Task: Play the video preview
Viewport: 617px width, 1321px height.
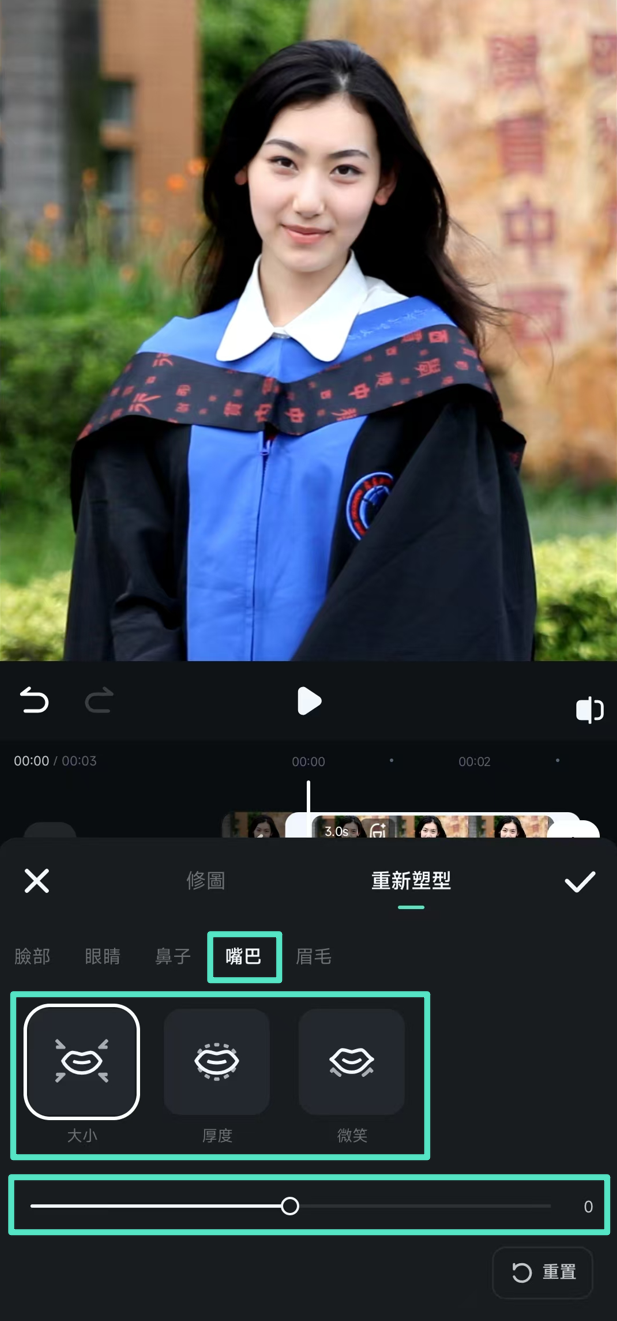Action: pos(309,701)
